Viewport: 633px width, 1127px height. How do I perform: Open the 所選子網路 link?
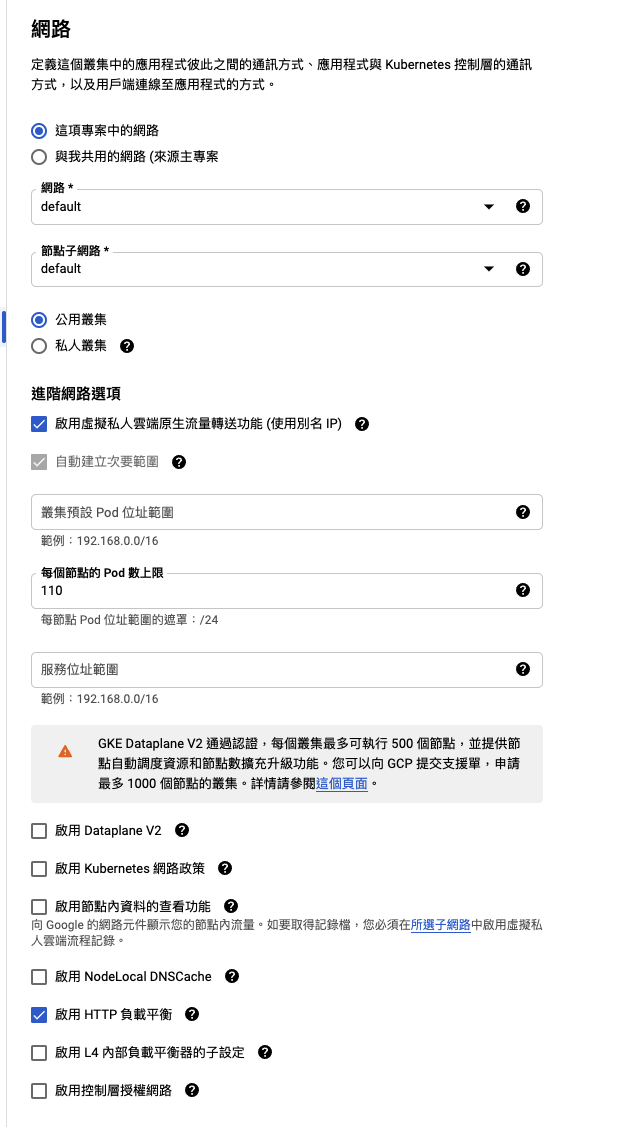point(440,926)
